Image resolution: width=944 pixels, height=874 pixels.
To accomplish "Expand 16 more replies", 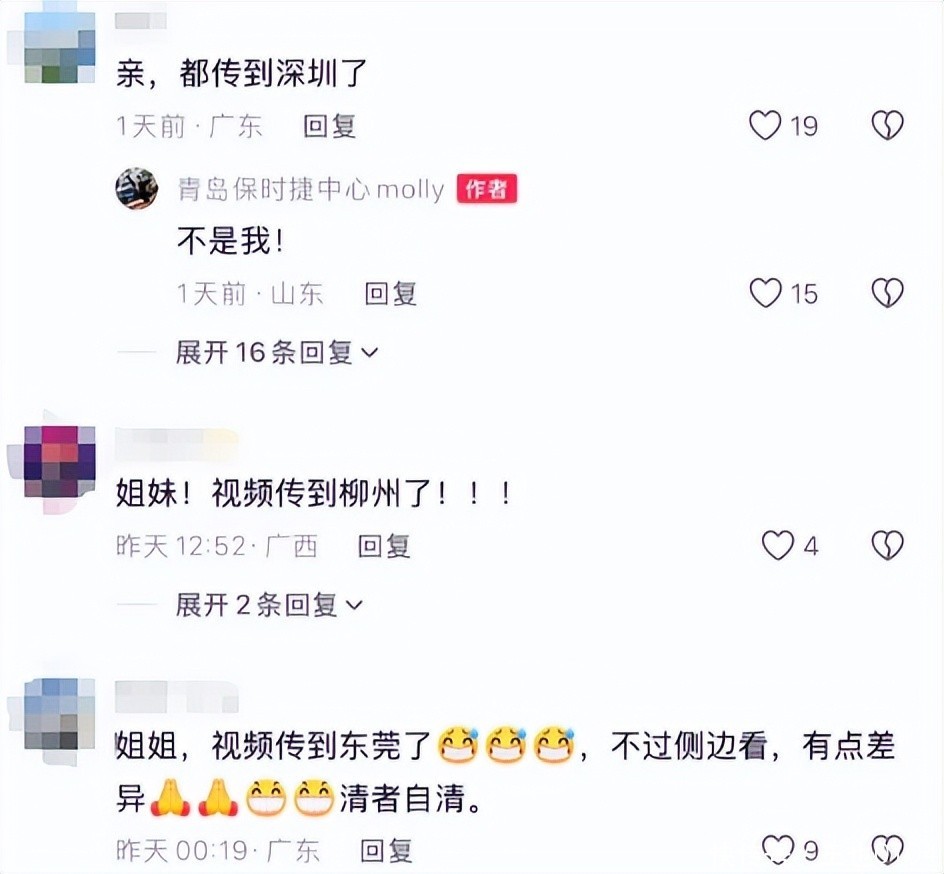I will (276, 352).
